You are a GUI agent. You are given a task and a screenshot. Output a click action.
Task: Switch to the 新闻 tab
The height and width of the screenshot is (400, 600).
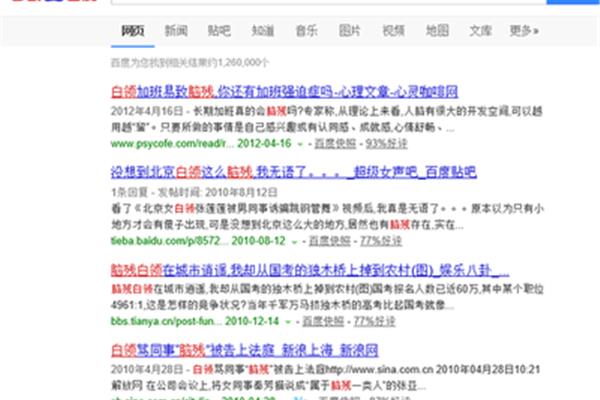(x=175, y=31)
